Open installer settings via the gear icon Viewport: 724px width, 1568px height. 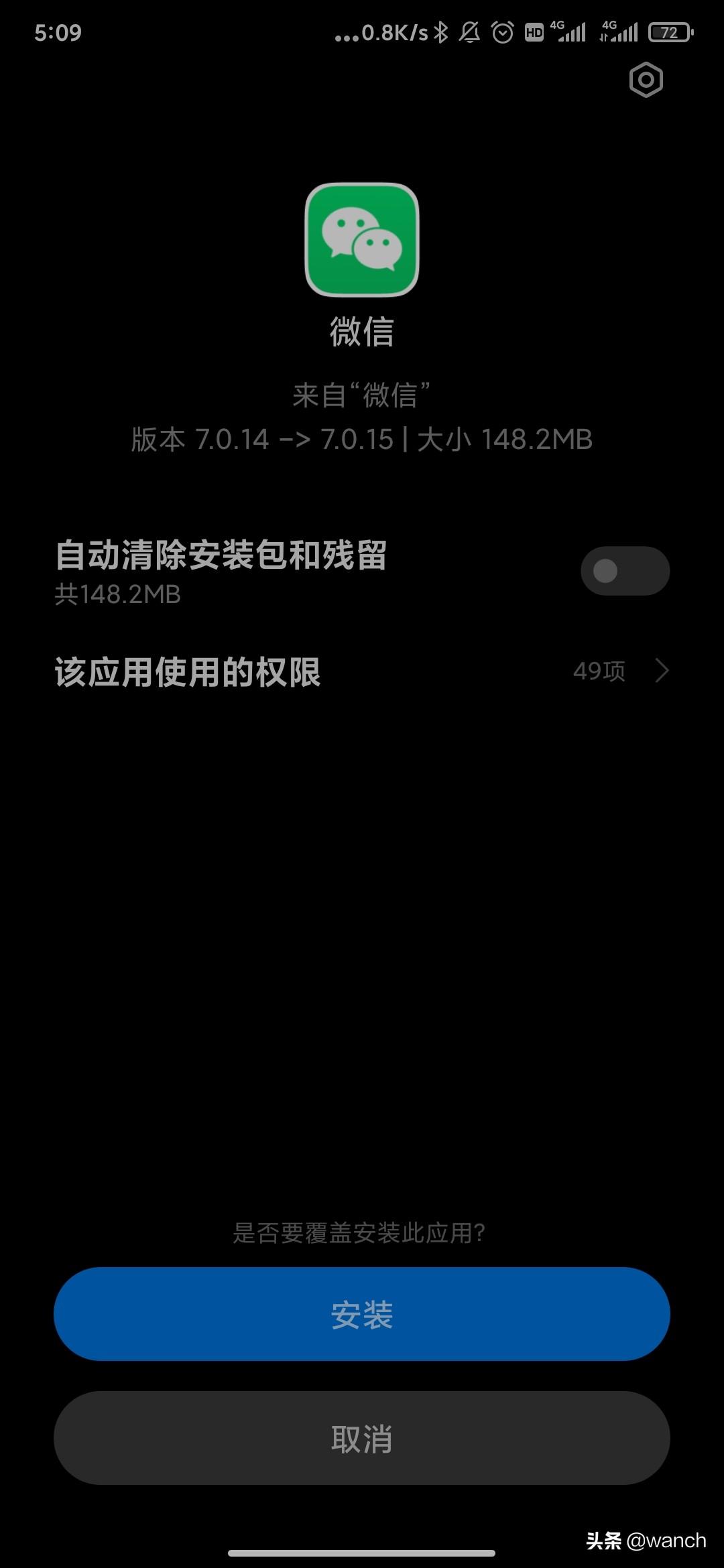pyautogui.click(x=646, y=80)
